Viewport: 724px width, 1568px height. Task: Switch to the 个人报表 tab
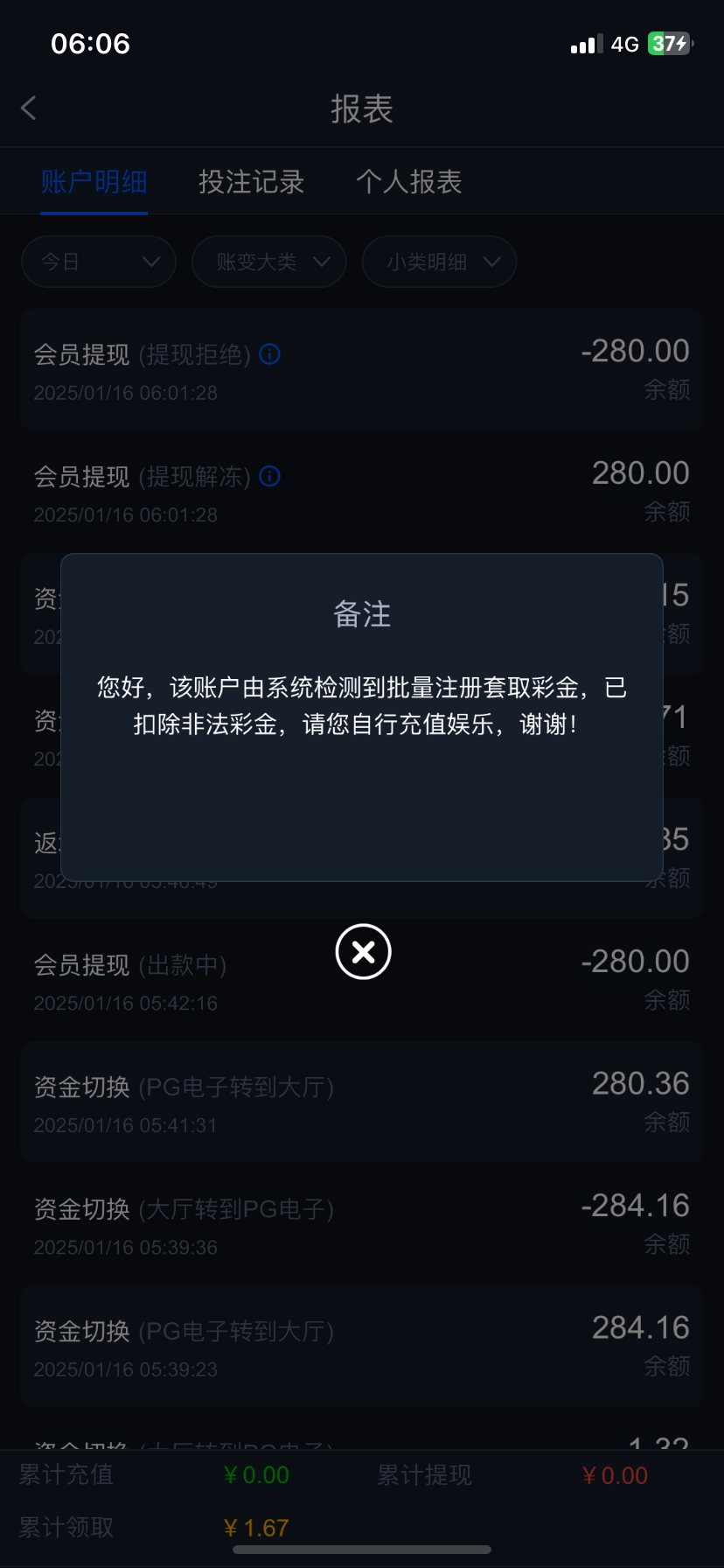coord(409,181)
